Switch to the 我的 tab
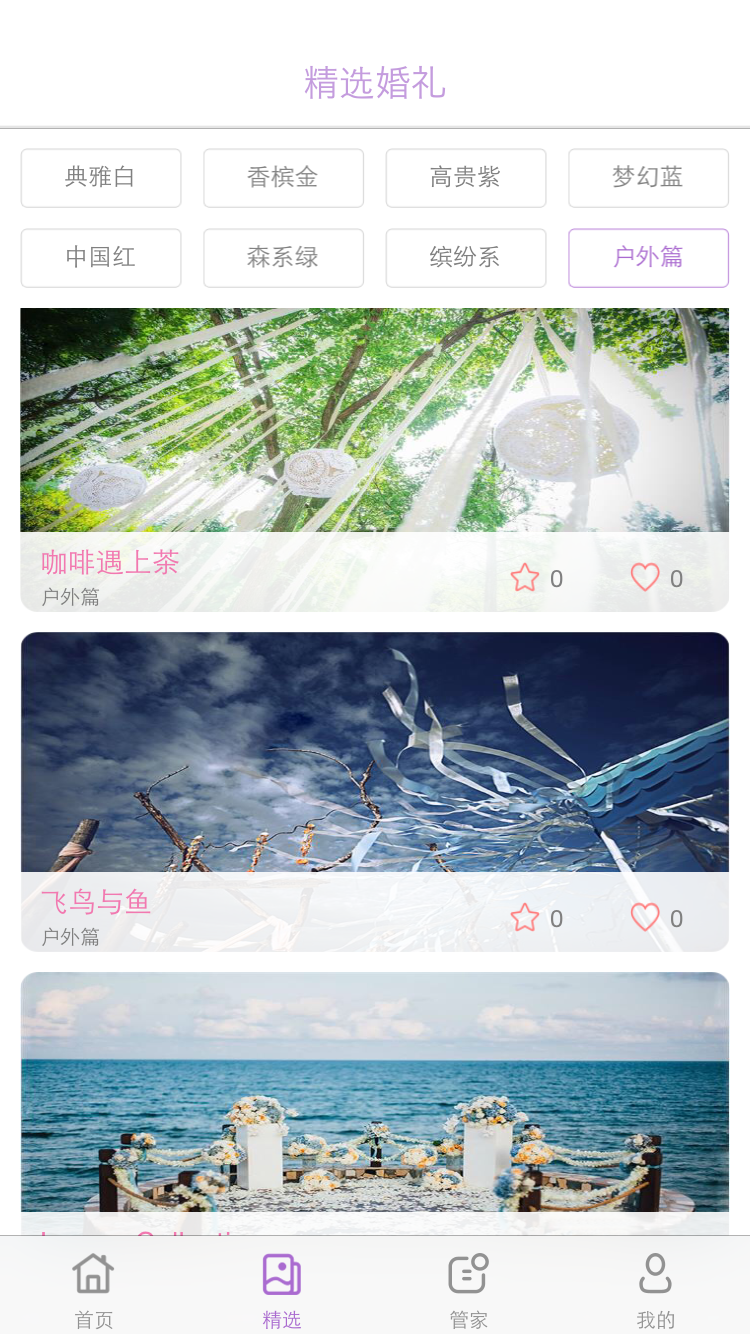The width and height of the screenshot is (750, 1334). click(x=655, y=1290)
